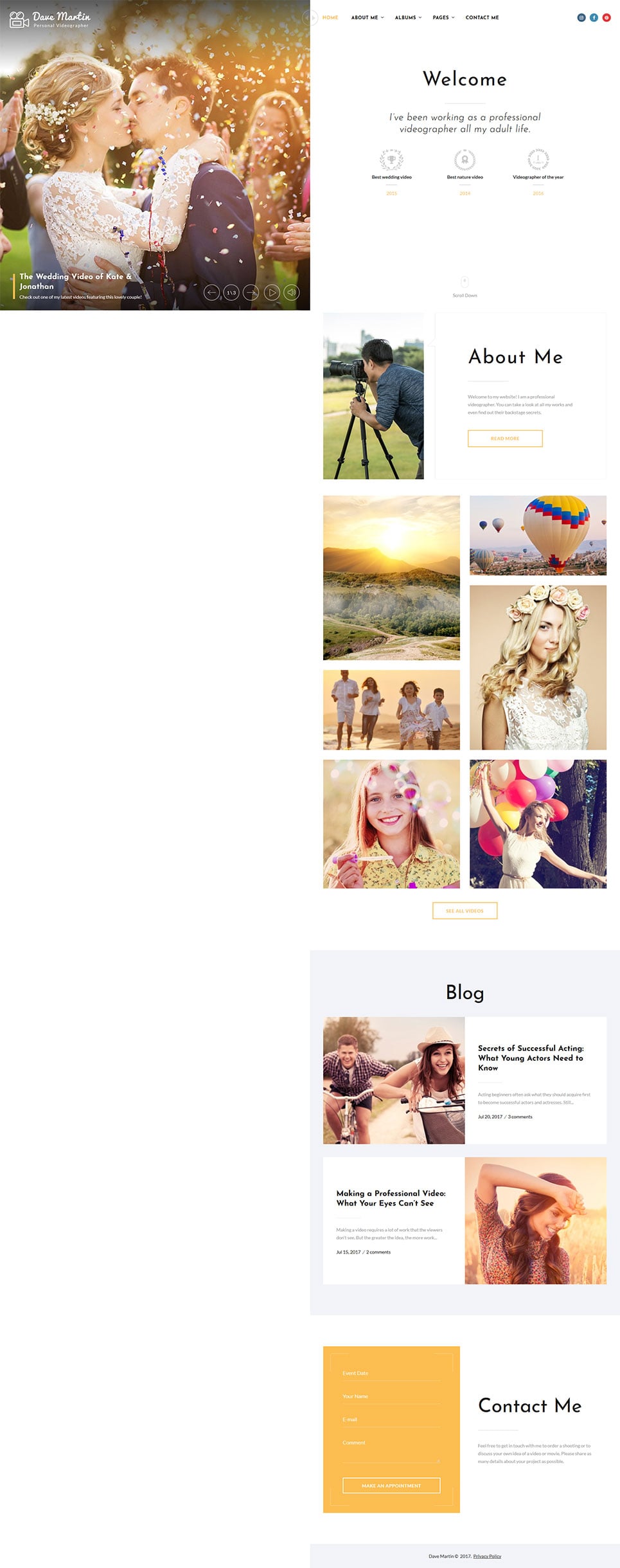
Task: Open the Facebook social icon
Action: click(594, 17)
